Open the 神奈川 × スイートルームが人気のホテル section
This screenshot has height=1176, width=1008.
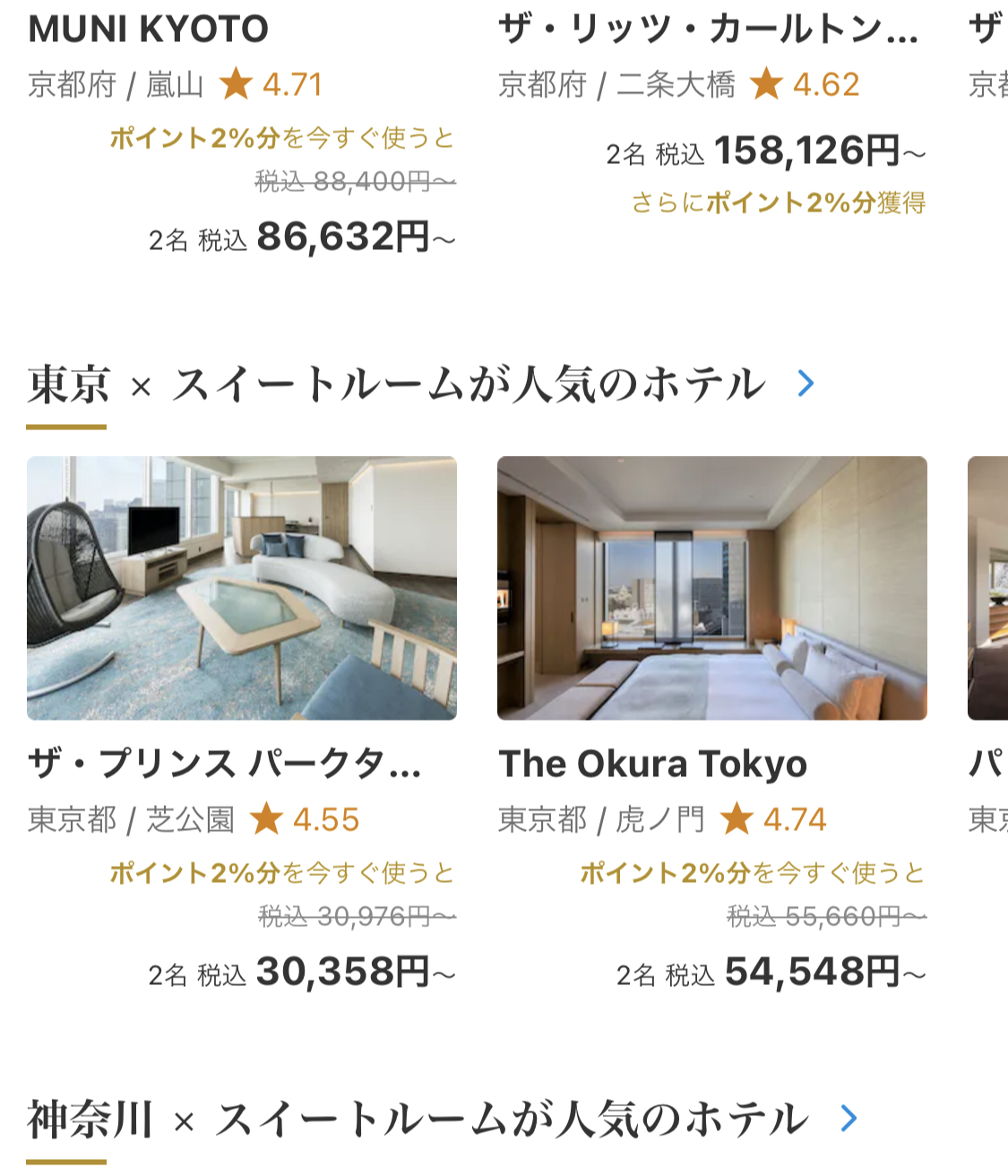pos(849,1119)
